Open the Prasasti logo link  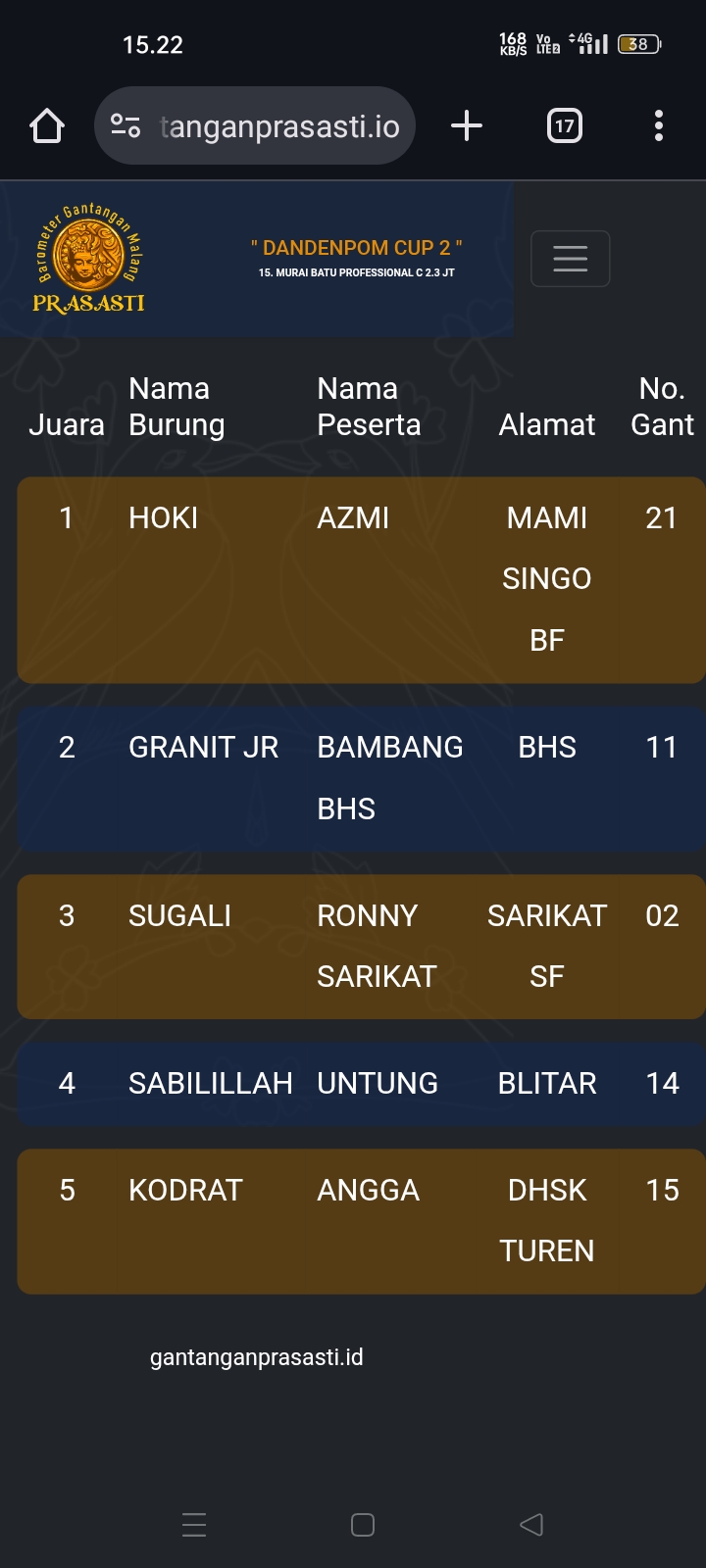click(88, 260)
